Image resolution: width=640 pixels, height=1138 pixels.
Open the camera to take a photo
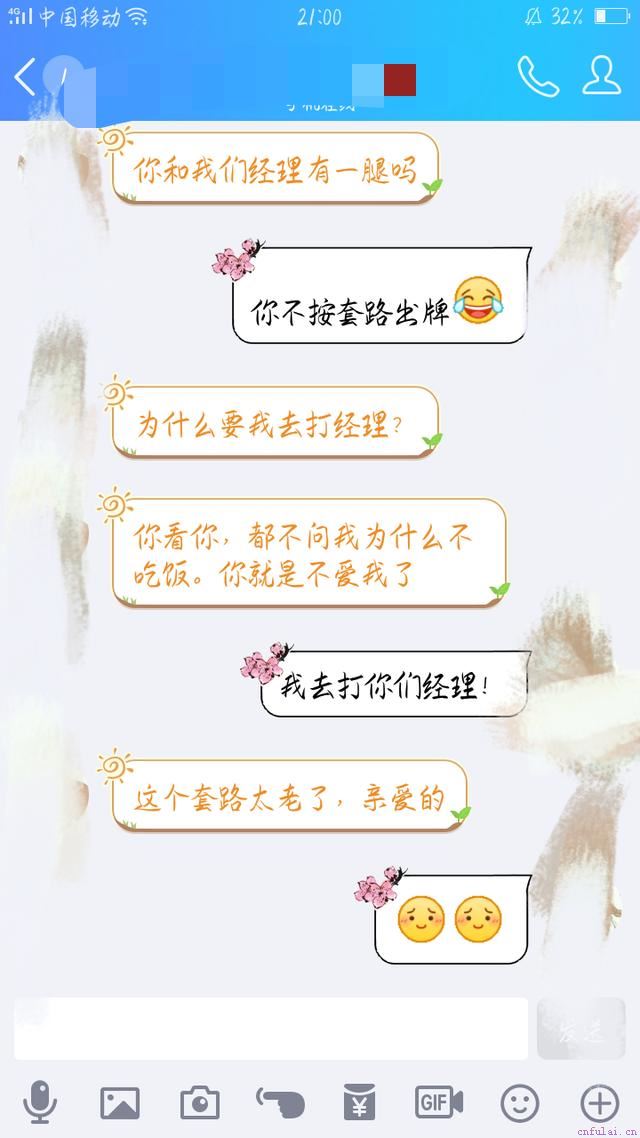tap(200, 1103)
